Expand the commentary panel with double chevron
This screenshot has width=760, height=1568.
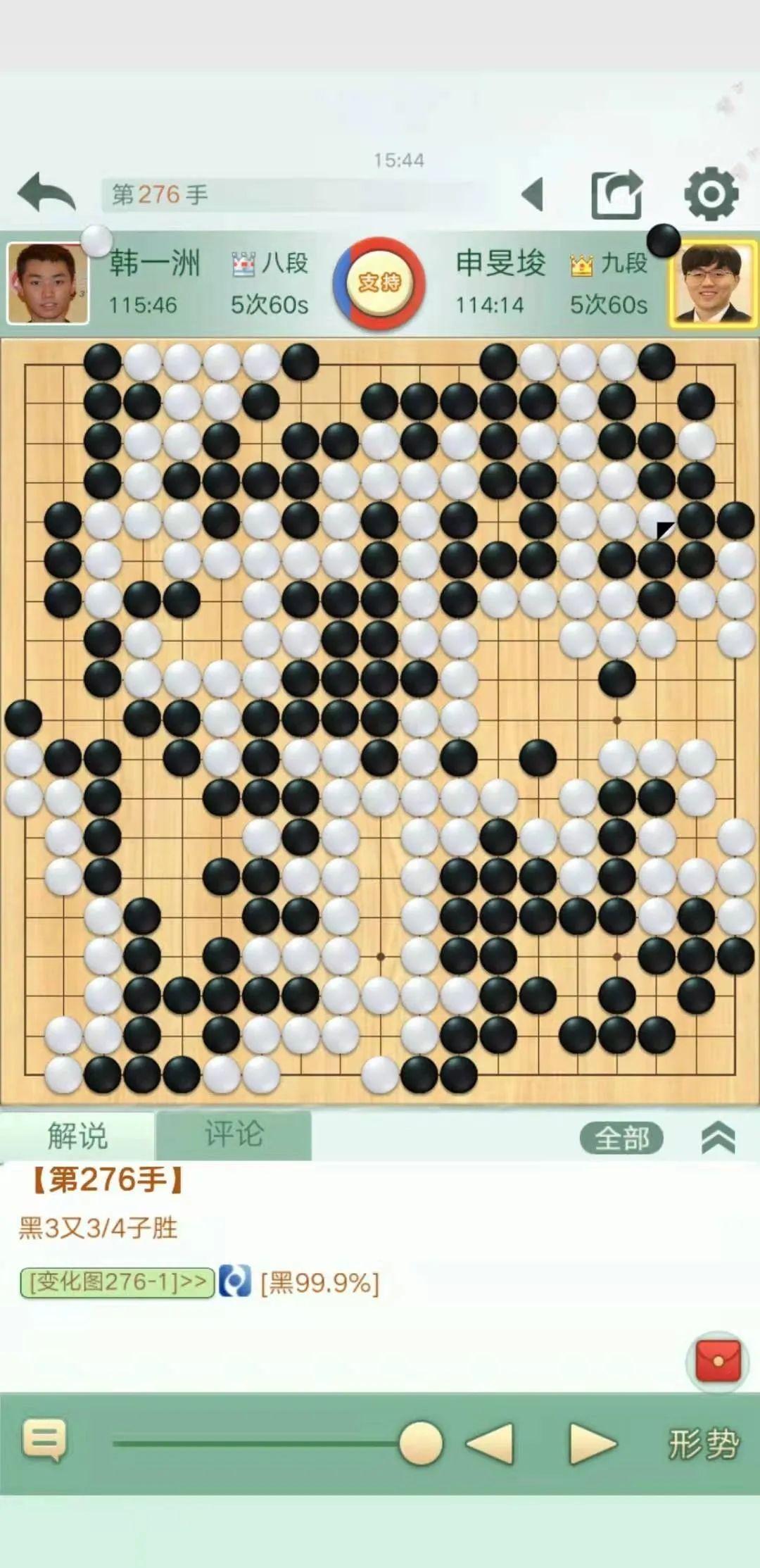pos(718,1138)
